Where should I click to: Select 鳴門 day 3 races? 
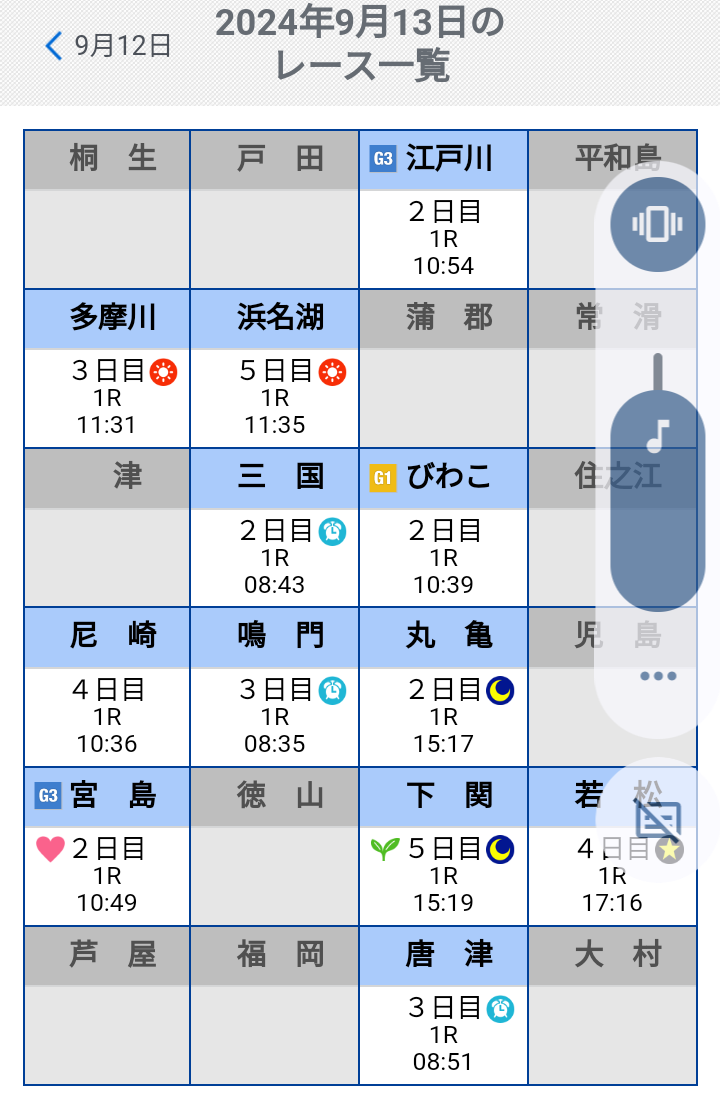(275, 715)
